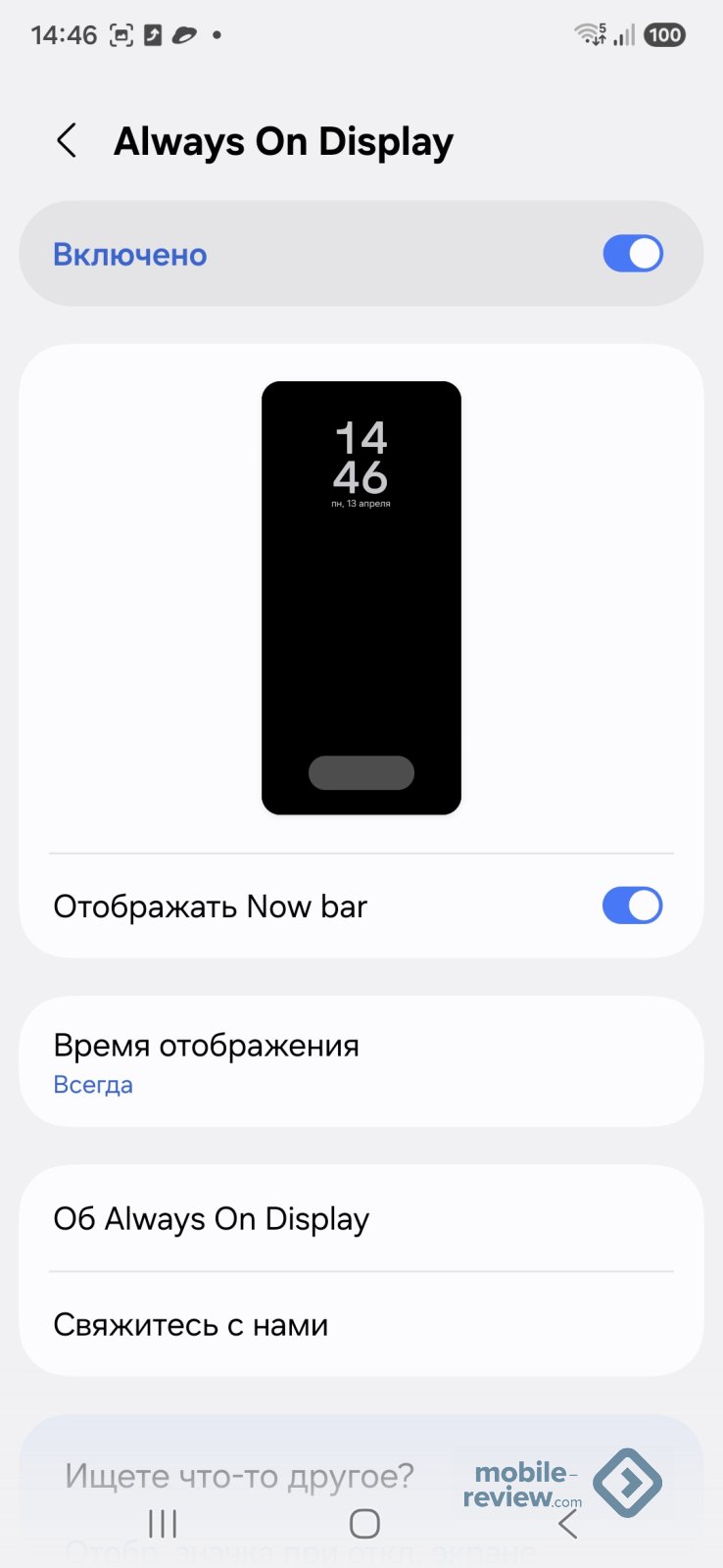Turn off the Включено master switch
This screenshot has width=723, height=1568.
(x=632, y=255)
